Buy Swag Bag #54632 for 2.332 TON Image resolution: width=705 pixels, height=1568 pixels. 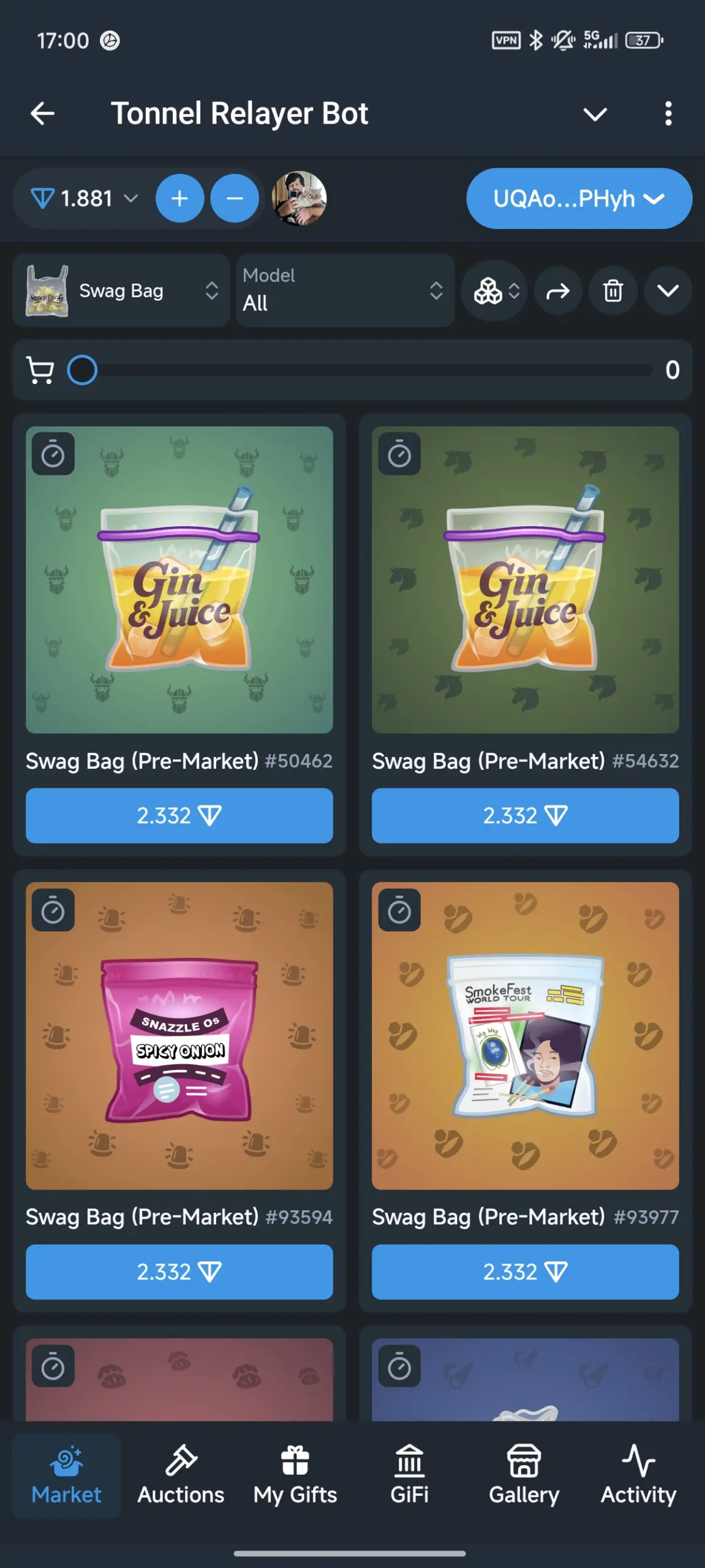point(525,815)
